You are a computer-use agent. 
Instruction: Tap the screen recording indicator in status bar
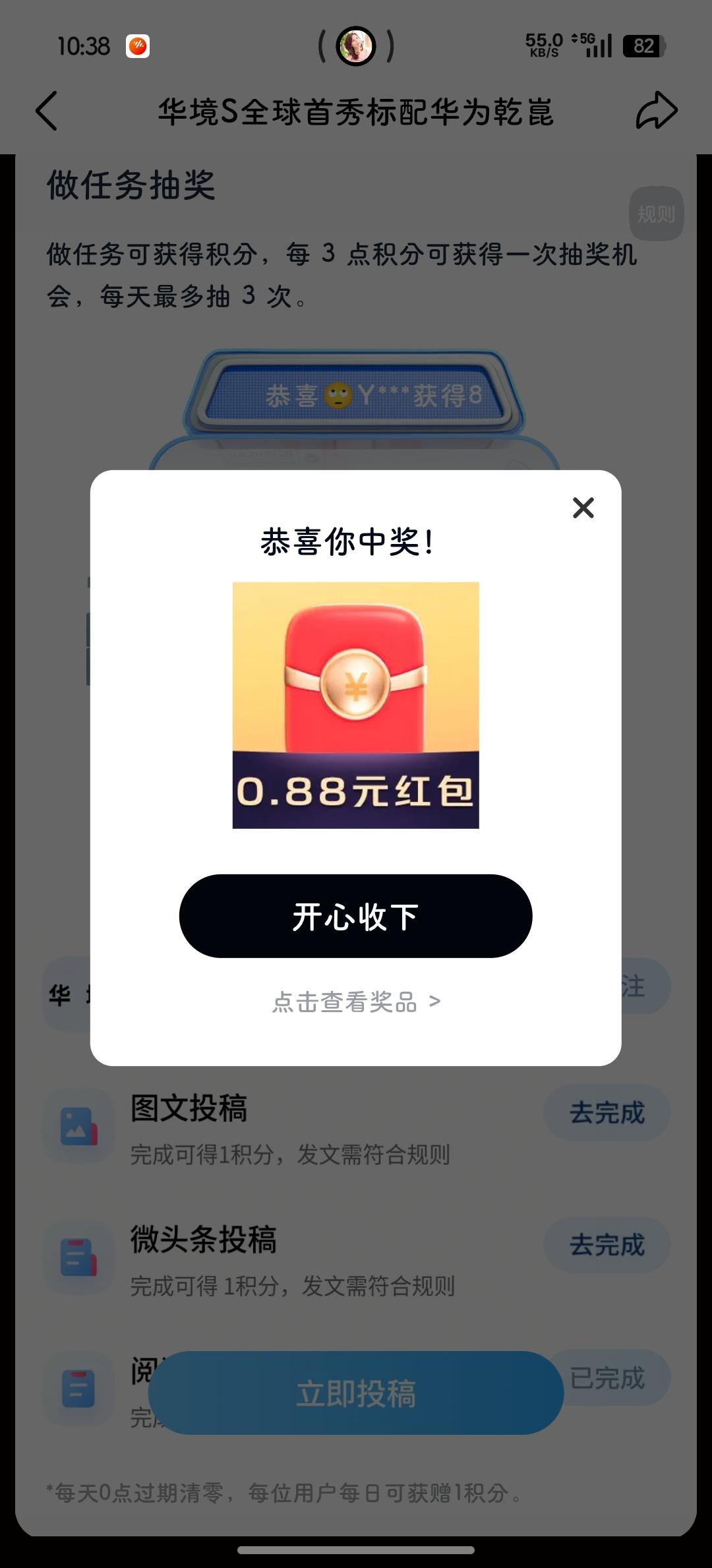pyautogui.click(x=138, y=47)
